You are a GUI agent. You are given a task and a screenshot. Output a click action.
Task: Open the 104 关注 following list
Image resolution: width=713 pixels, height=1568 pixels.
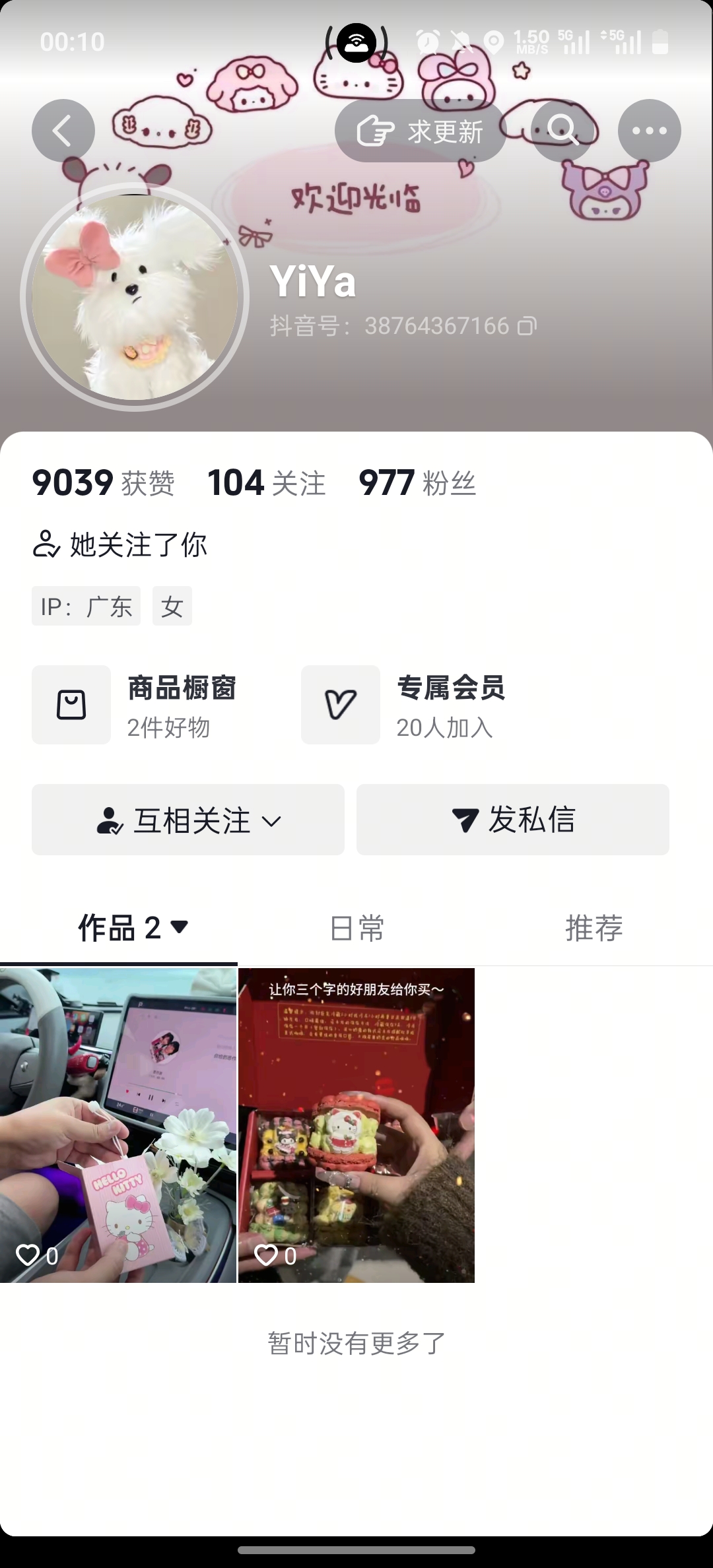(x=265, y=484)
